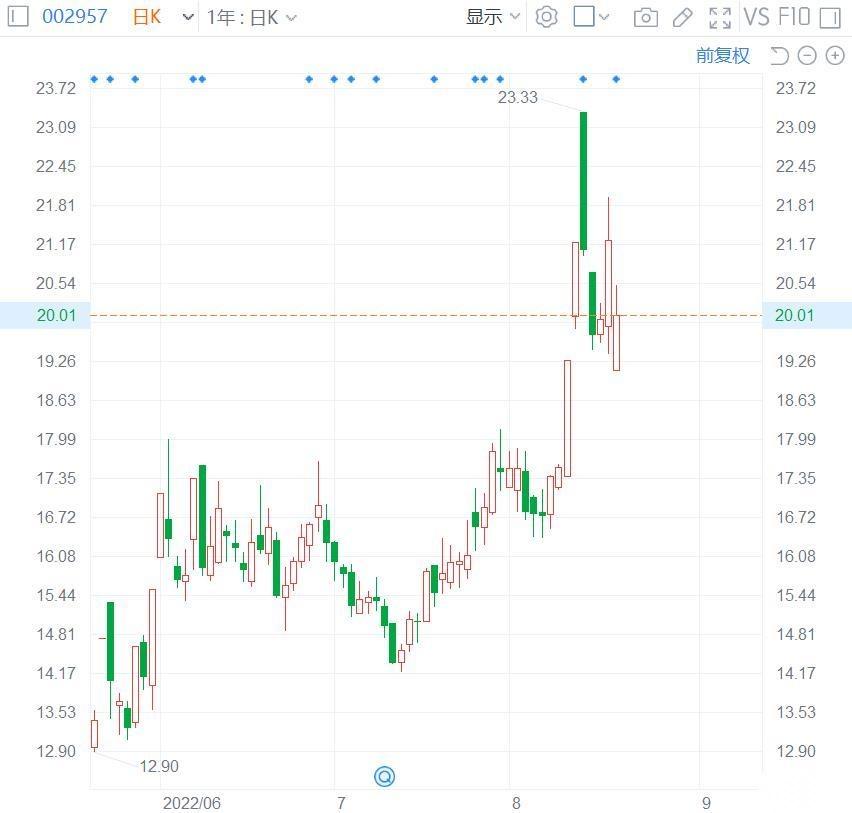Open VS stock comparison

point(756,17)
